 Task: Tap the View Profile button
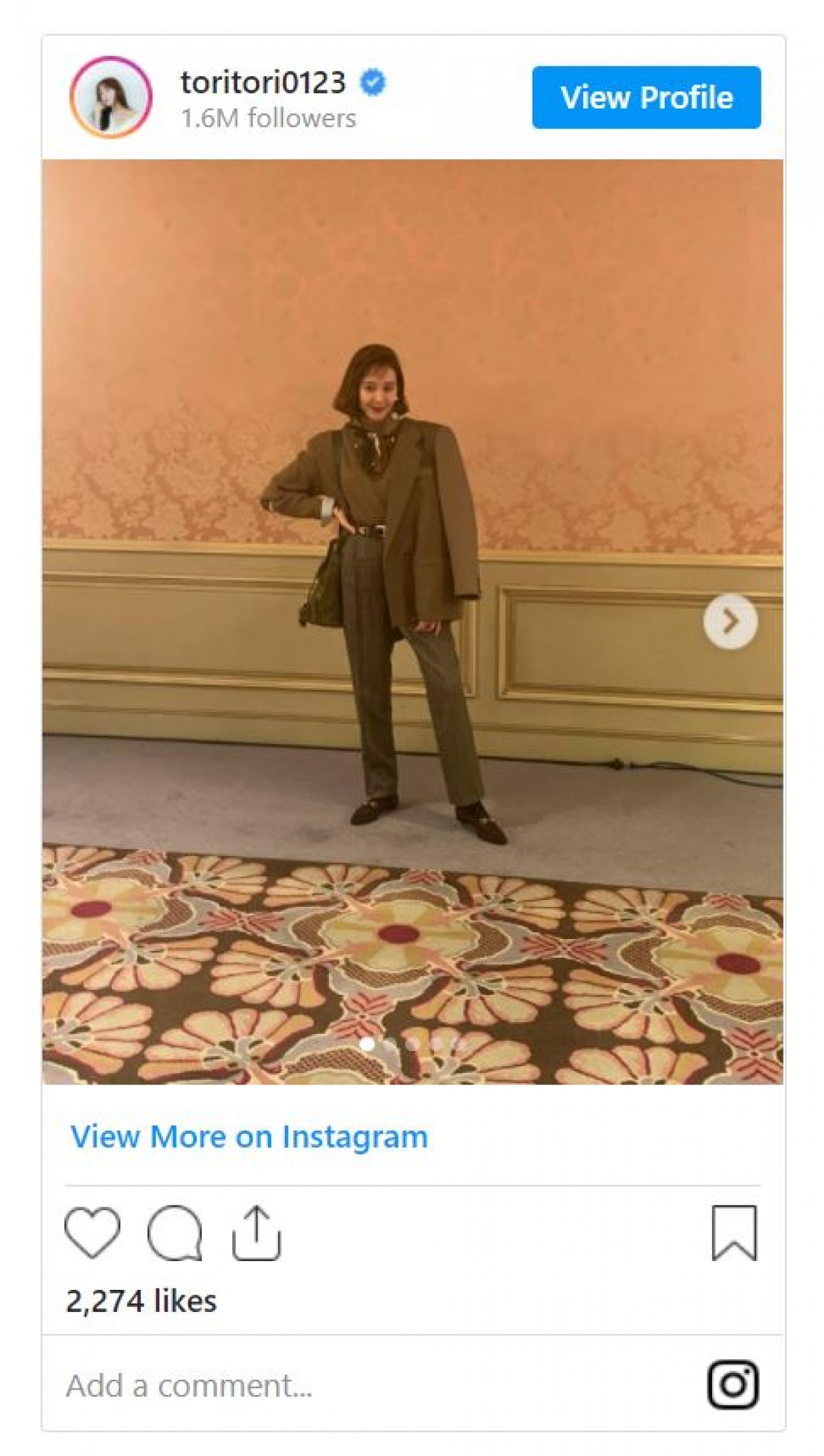click(x=646, y=97)
